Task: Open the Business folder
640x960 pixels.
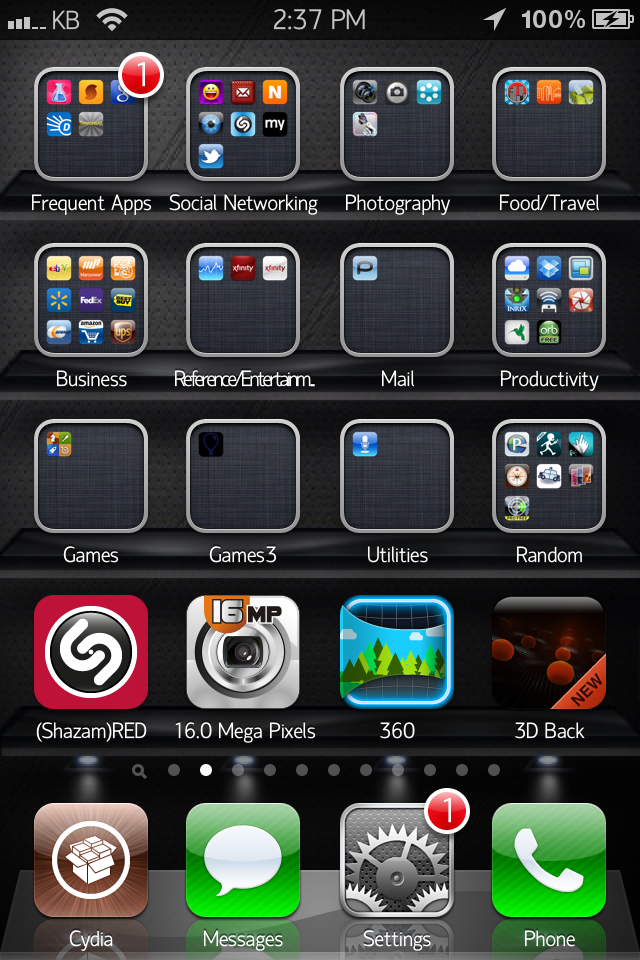Action: point(91,300)
